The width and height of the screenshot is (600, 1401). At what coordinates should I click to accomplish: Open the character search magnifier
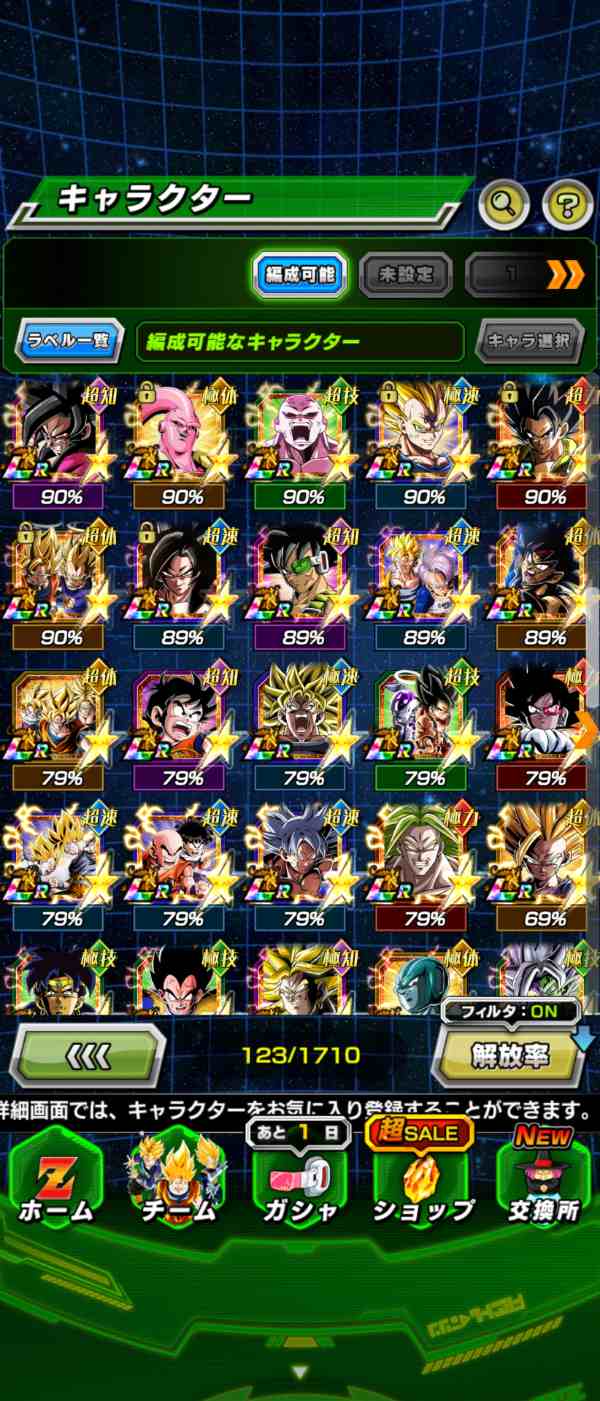[504, 205]
